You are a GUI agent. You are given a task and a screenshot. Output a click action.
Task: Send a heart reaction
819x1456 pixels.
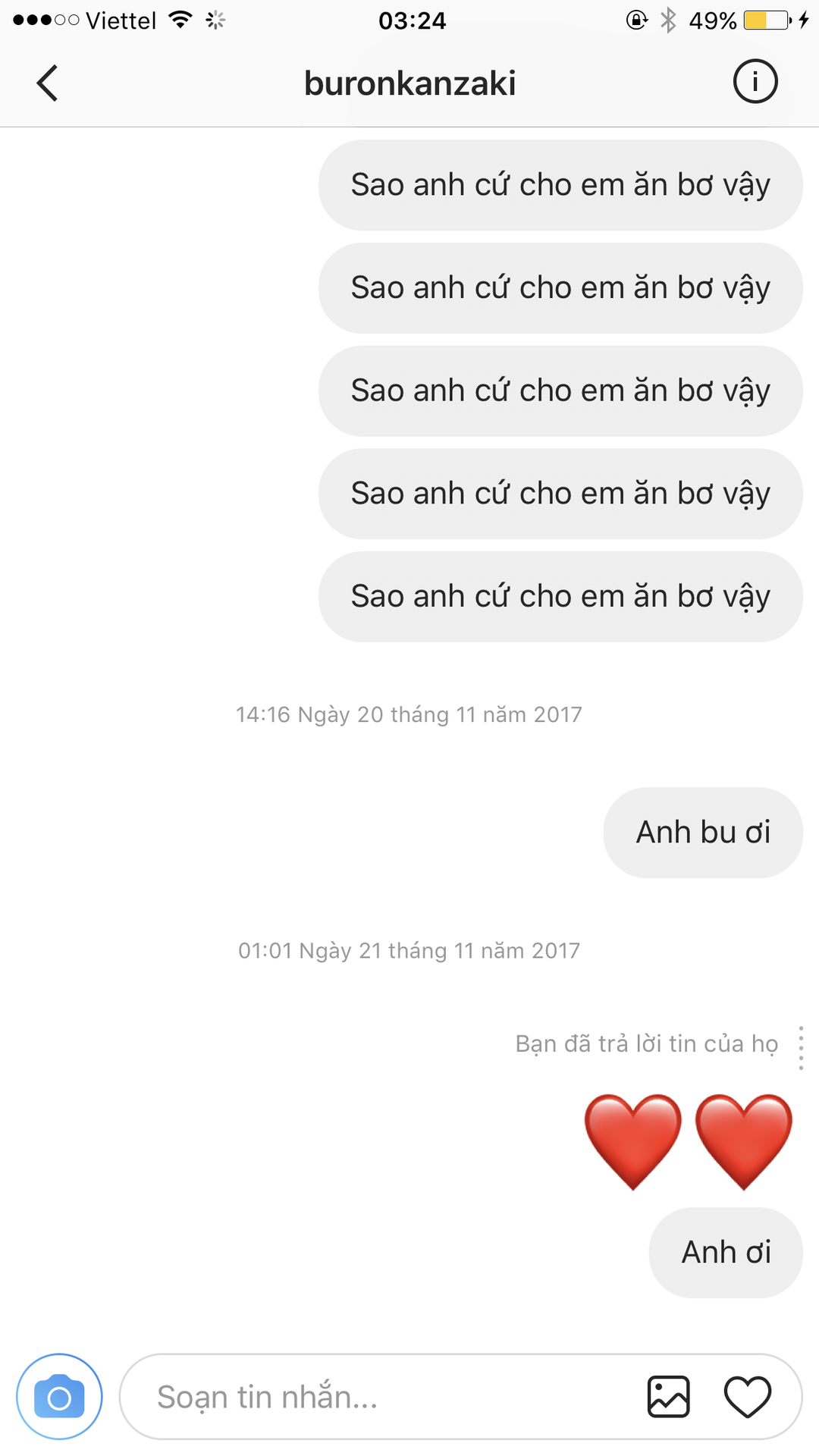click(748, 1396)
